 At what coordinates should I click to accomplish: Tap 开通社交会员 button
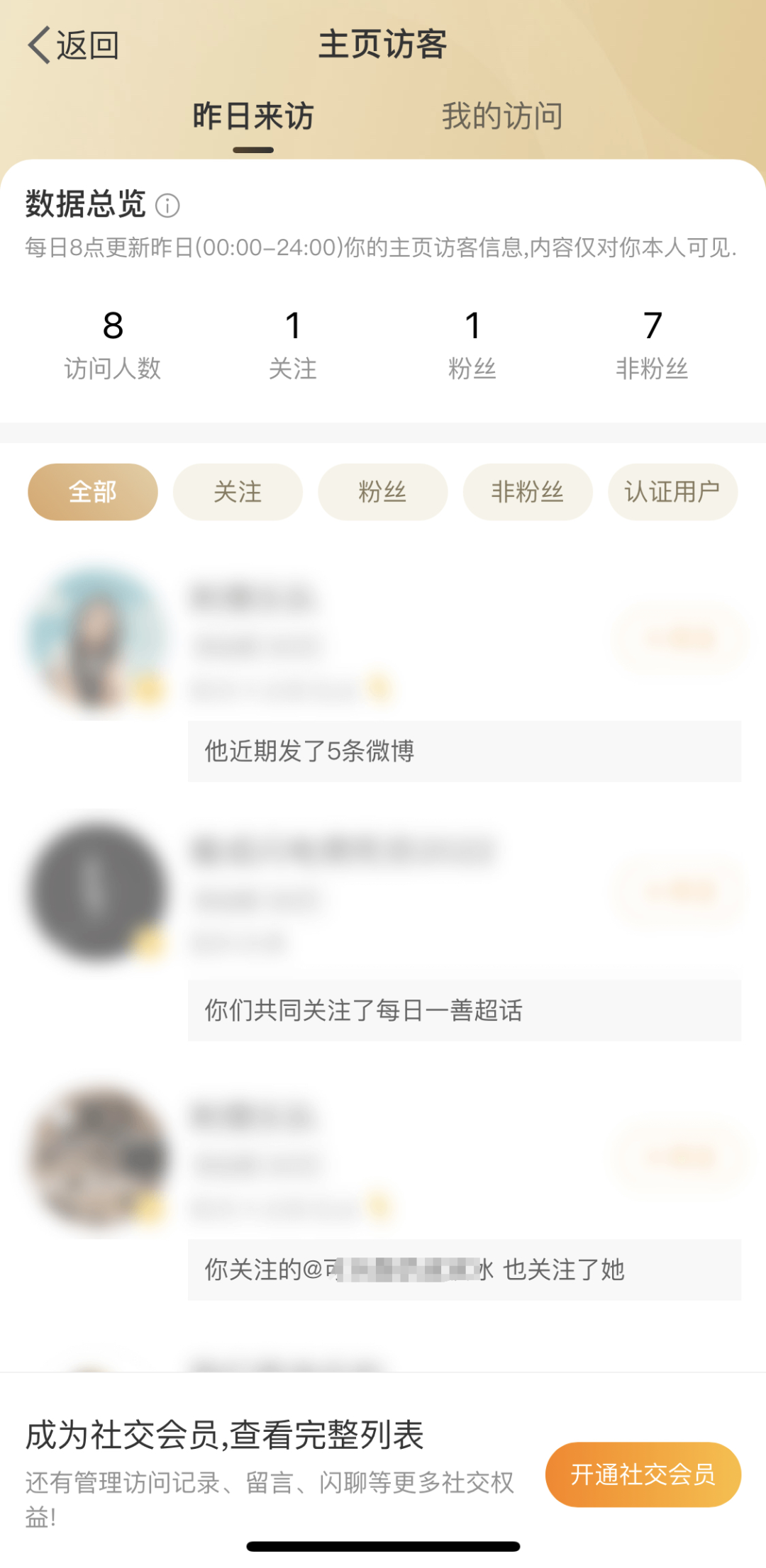pos(643,1474)
